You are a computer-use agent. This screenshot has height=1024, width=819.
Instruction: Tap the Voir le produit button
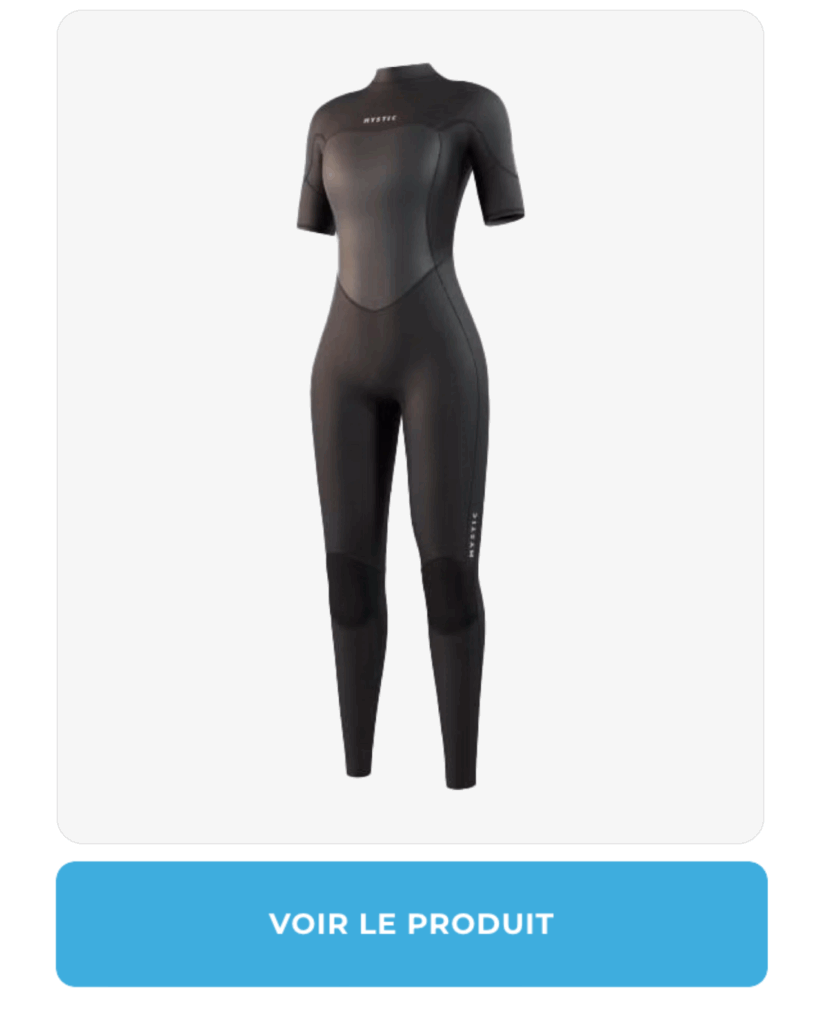click(411, 924)
